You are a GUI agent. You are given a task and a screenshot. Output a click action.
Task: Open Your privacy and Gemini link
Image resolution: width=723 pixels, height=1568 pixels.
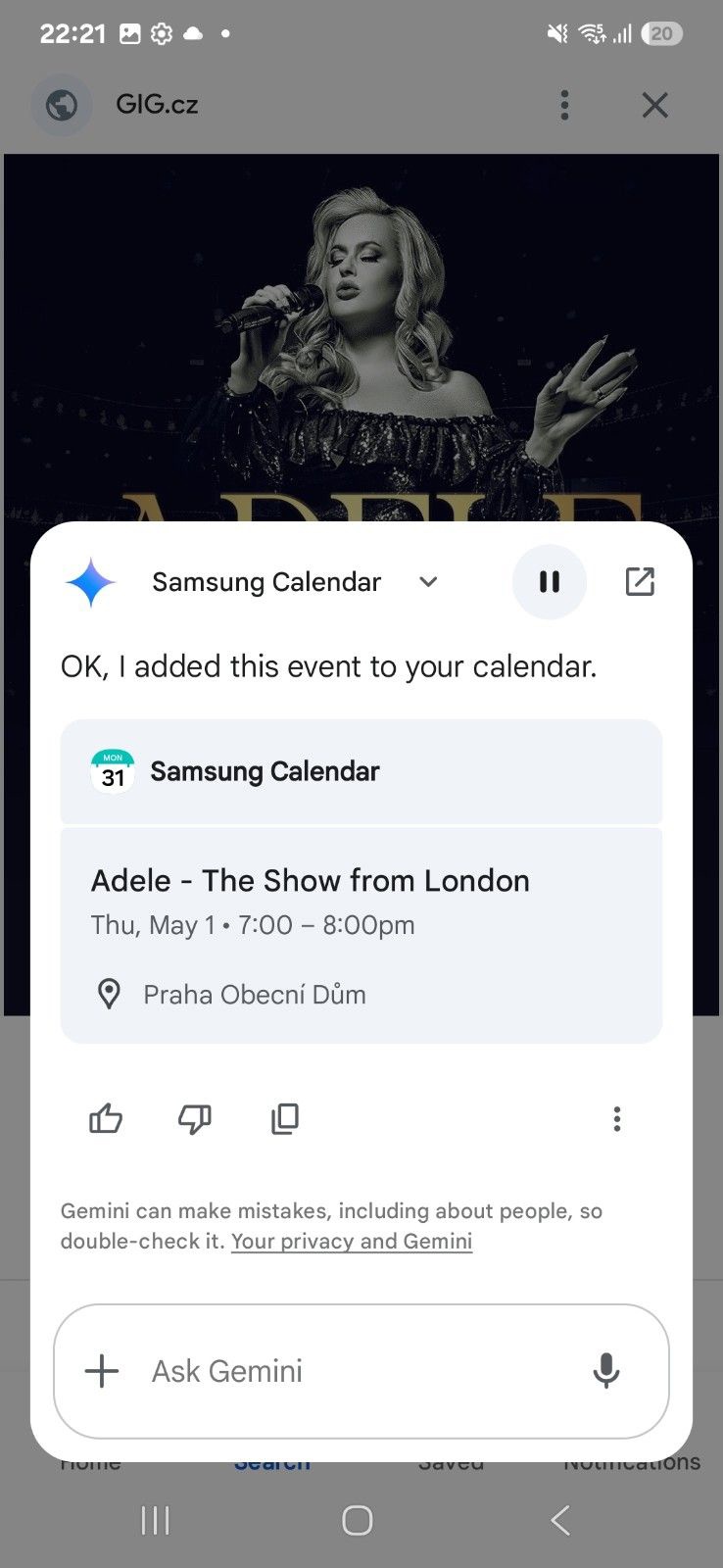(352, 1242)
